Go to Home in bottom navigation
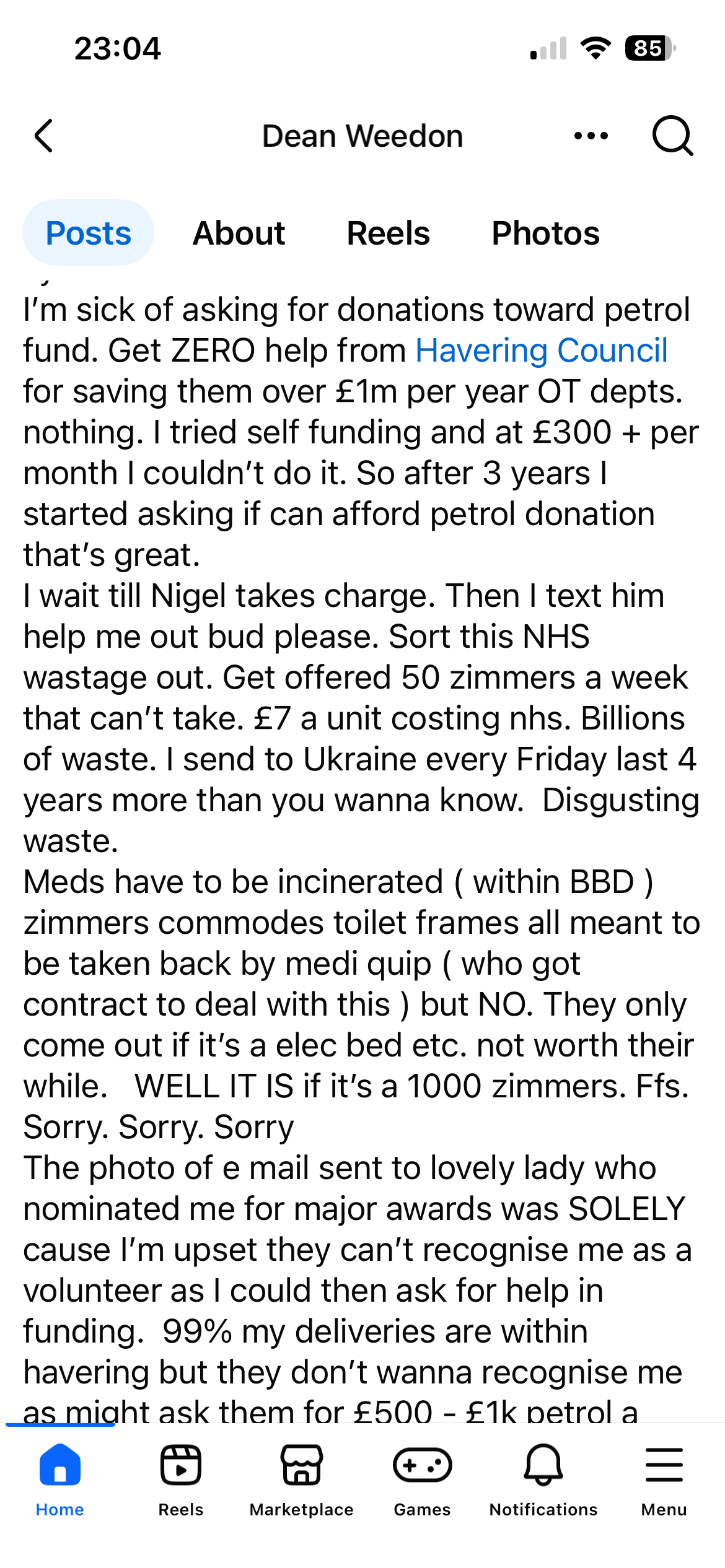The image size is (725, 1568). pyautogui.click(x=60, y=1480)
